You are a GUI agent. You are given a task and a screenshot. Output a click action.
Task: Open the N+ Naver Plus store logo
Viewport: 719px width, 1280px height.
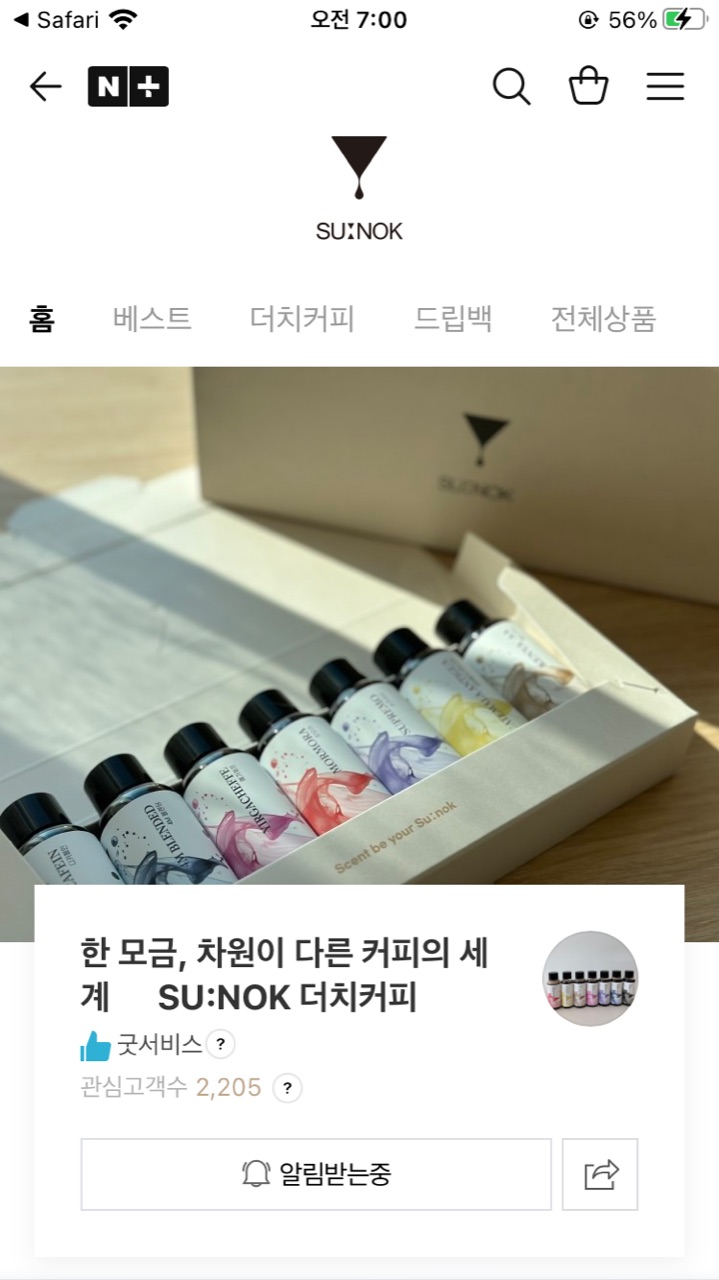tap(128, 87)
